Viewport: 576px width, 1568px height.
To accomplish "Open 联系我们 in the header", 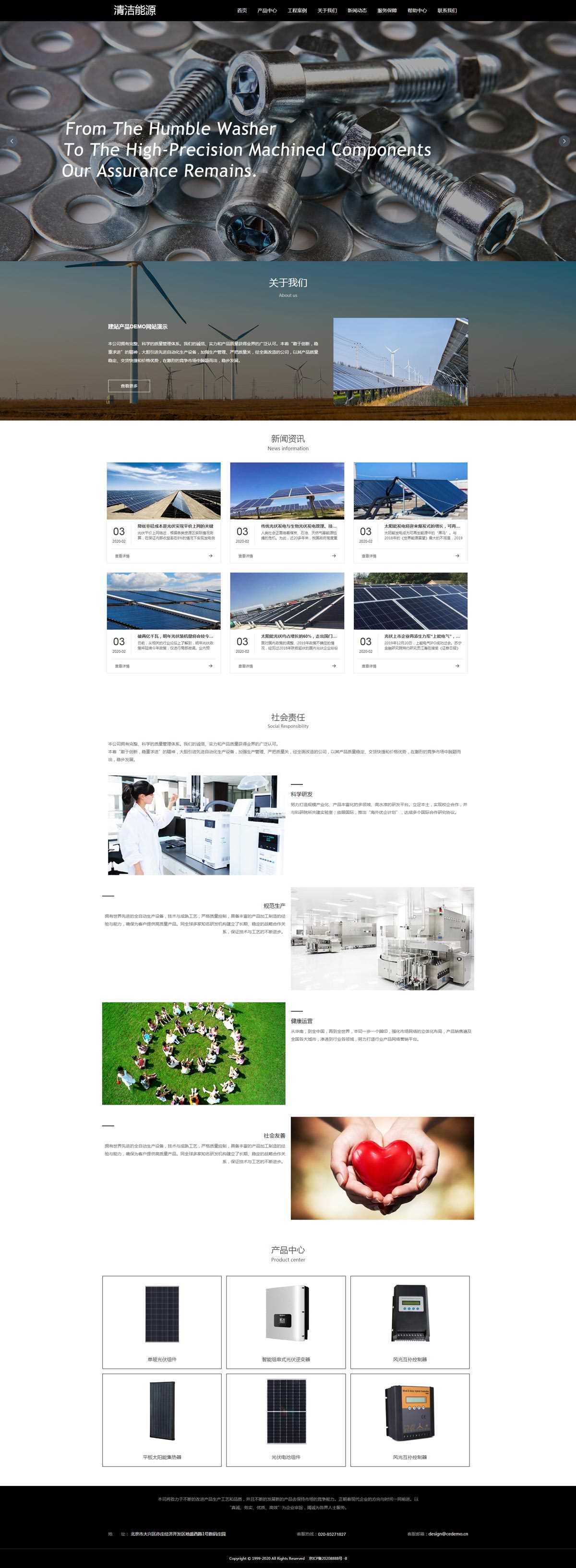I will (447, 11).
